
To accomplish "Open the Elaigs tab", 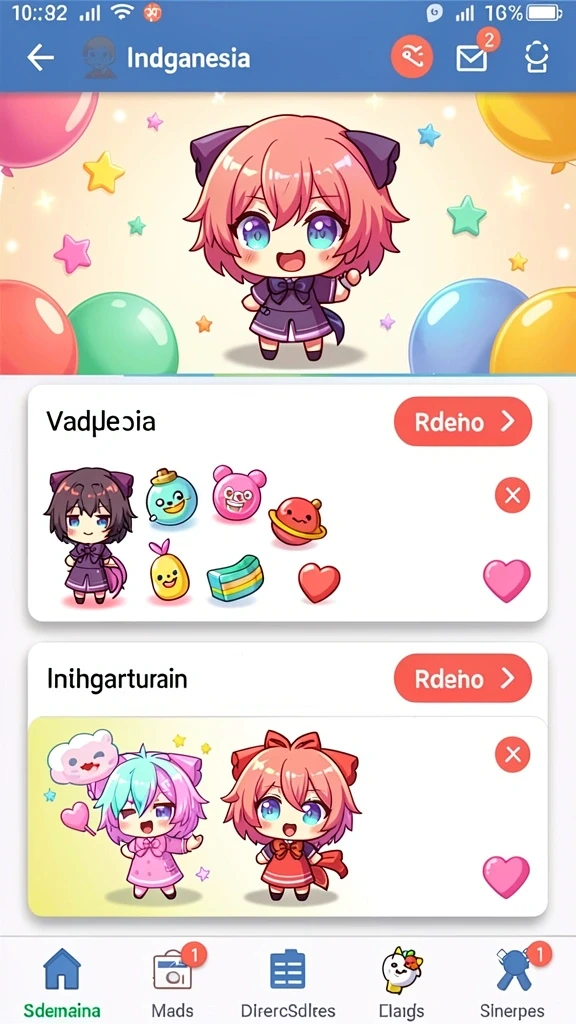I will [x=402, y=982].
